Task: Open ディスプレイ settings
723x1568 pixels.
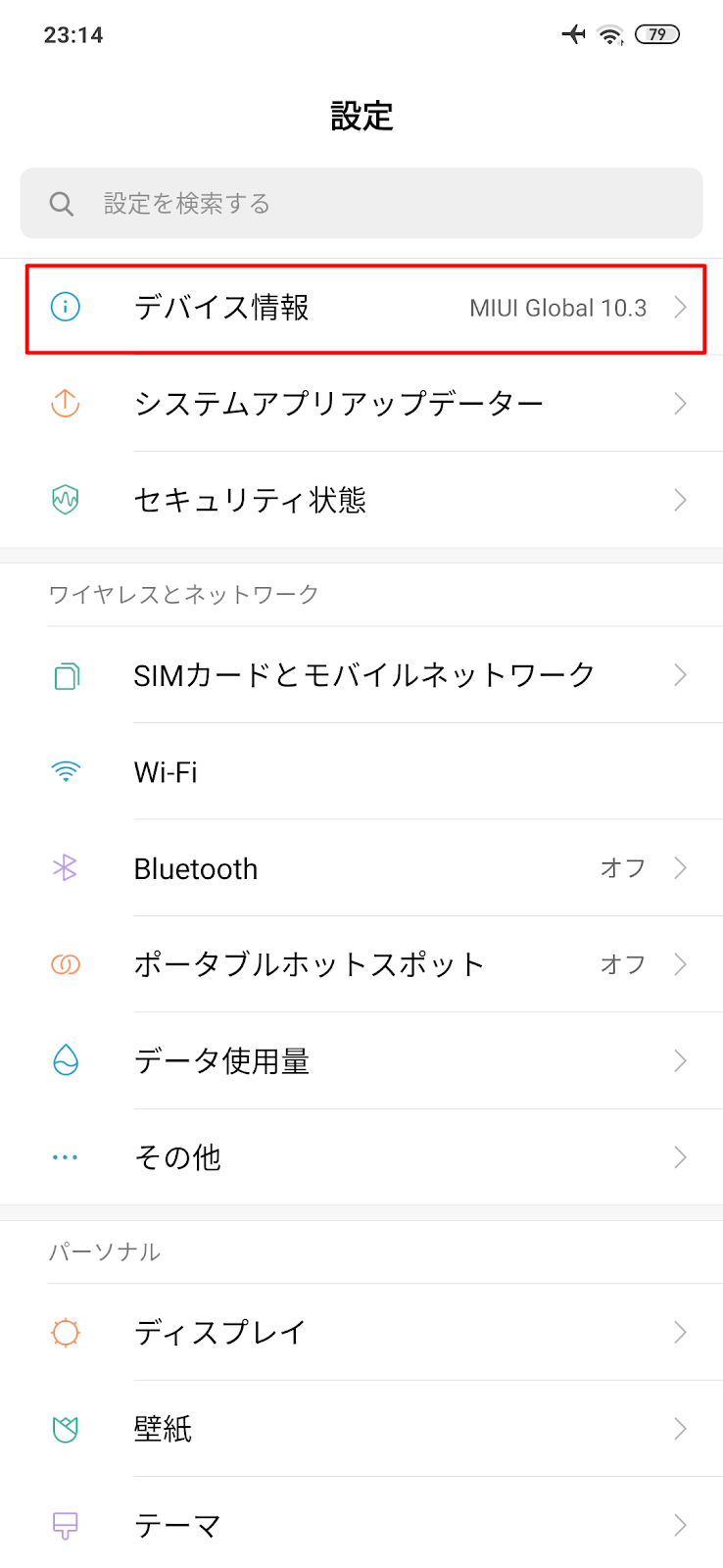Action: 361,1332
